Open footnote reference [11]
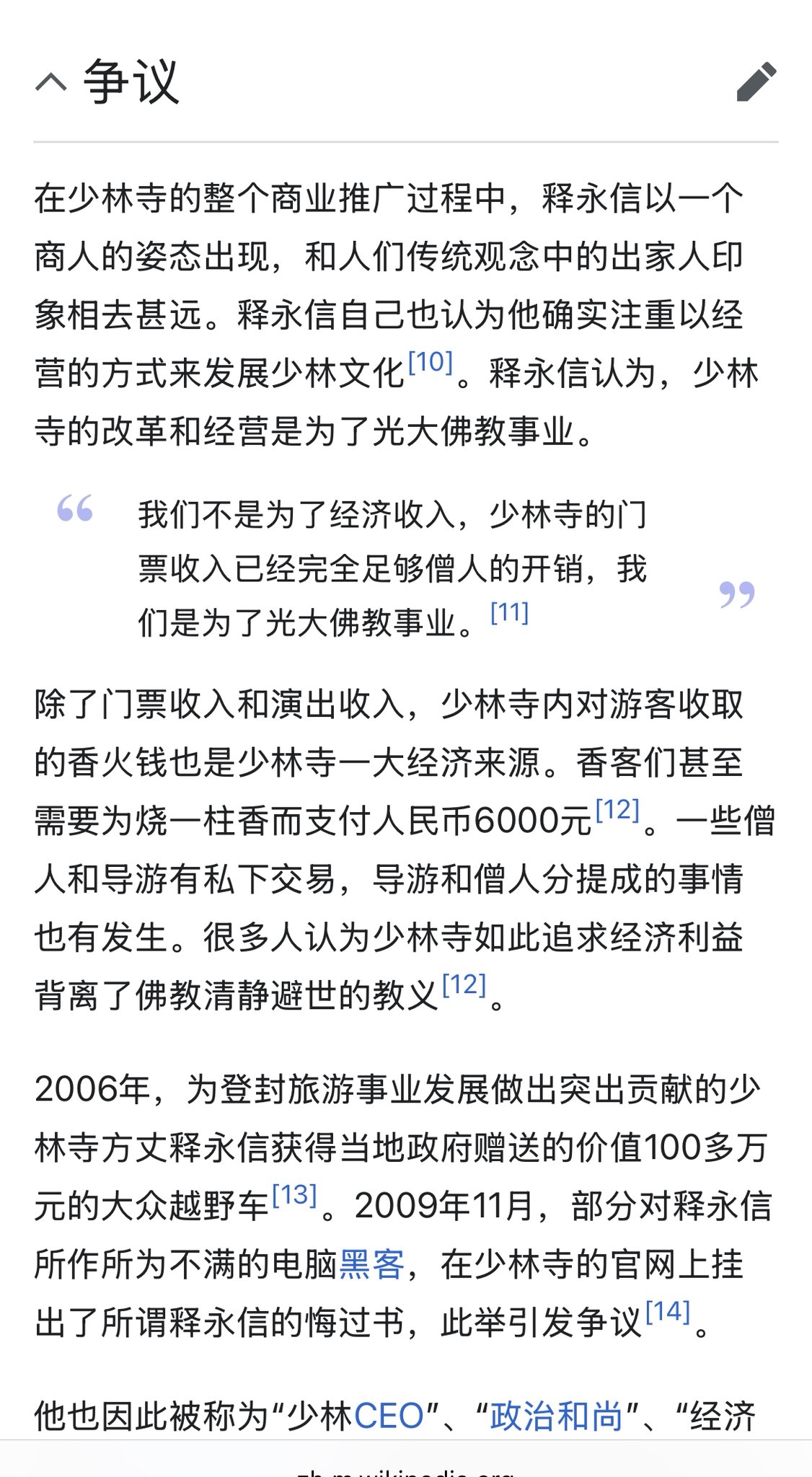812x1477 pixels. point(509,612)
